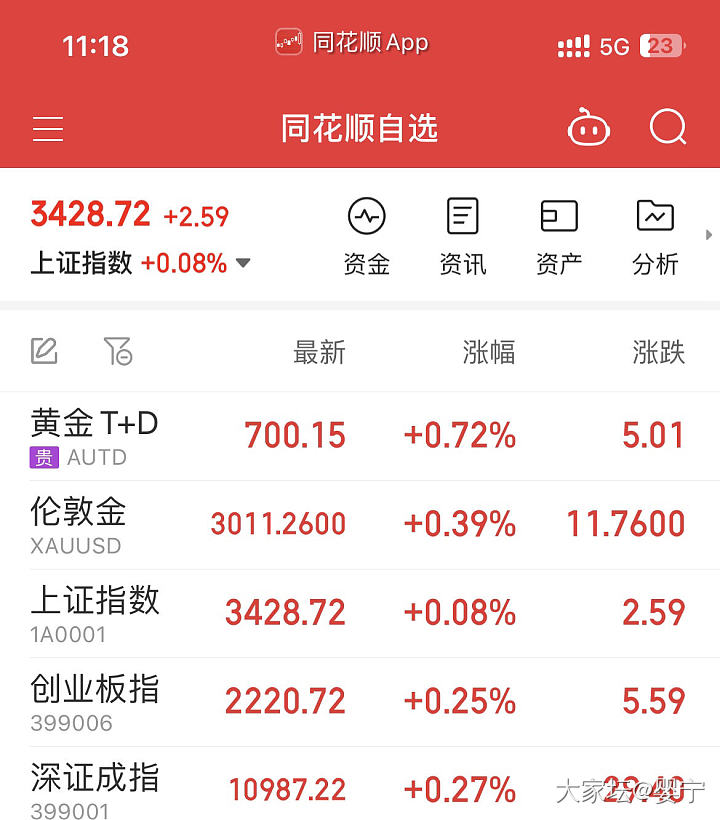This screenshot has height=820, width=720.
Task: Expand the 上证指数 index dropdown
Action: point(243,264)
